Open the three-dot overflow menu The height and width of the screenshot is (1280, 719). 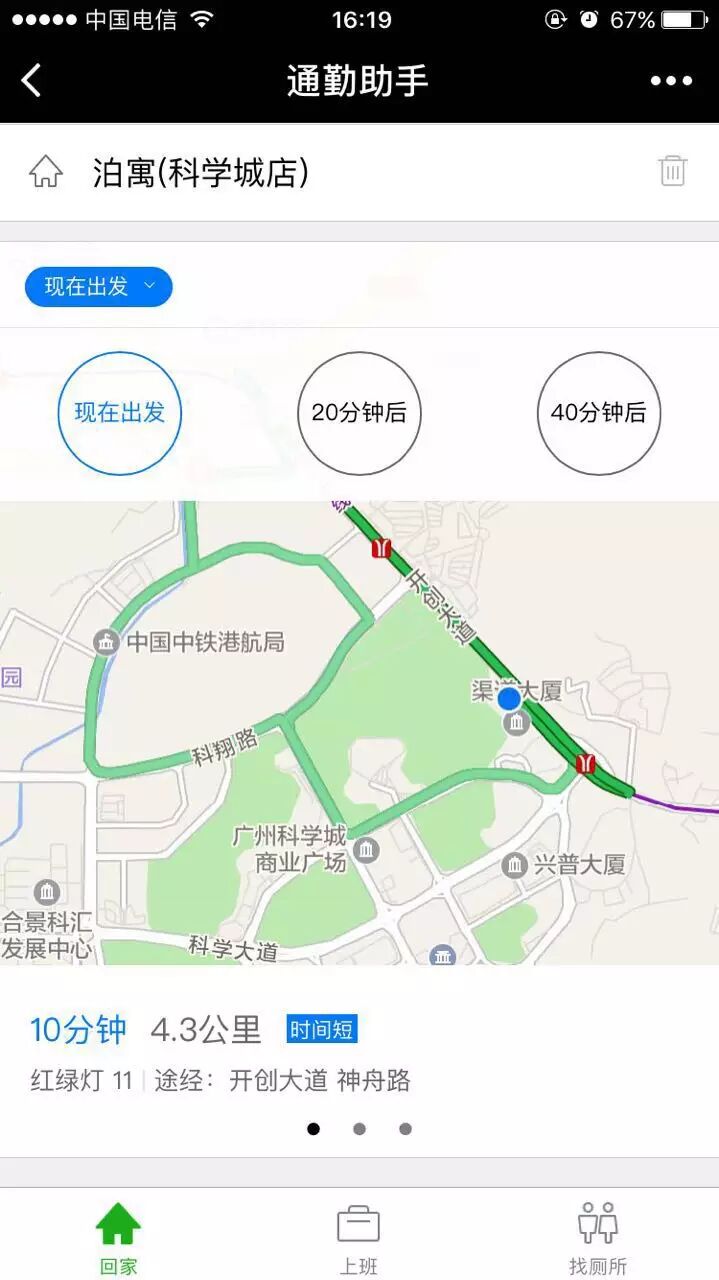[x=671, y=81]
